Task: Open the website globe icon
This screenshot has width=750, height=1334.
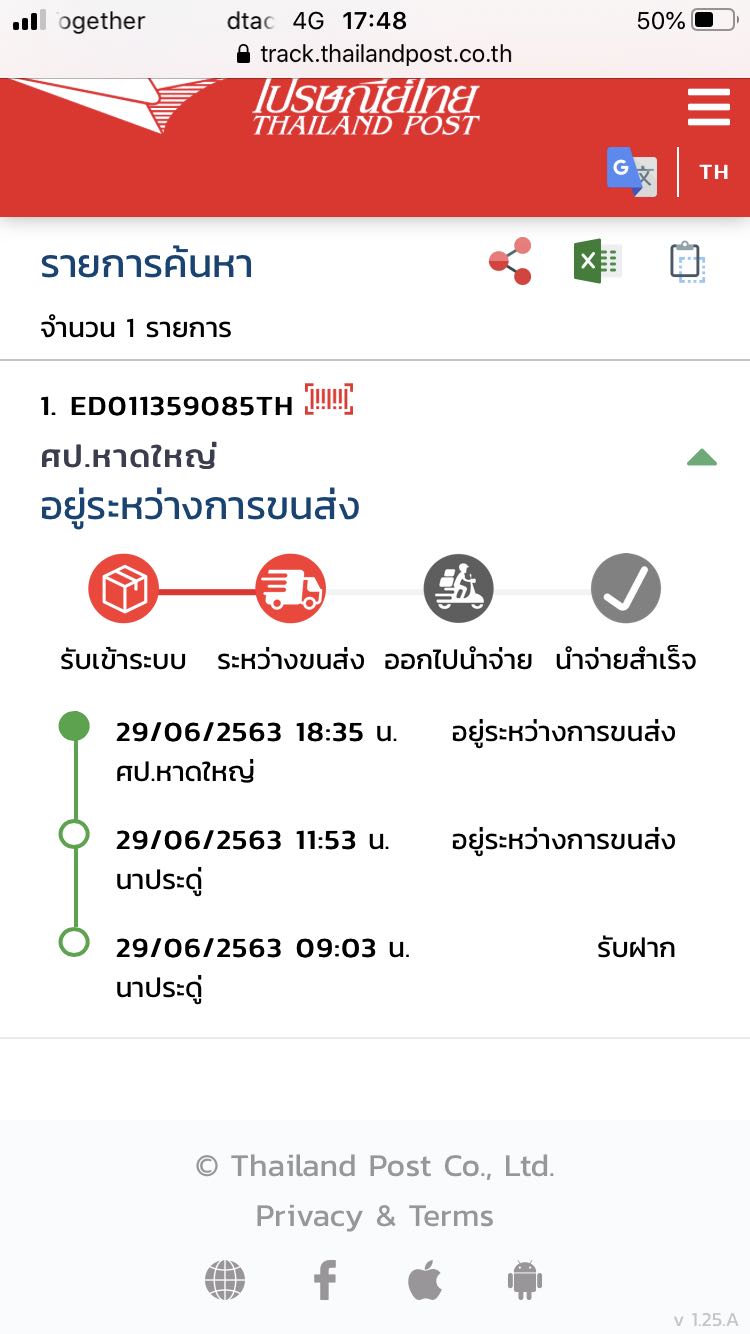Action: pos(225,1280)
